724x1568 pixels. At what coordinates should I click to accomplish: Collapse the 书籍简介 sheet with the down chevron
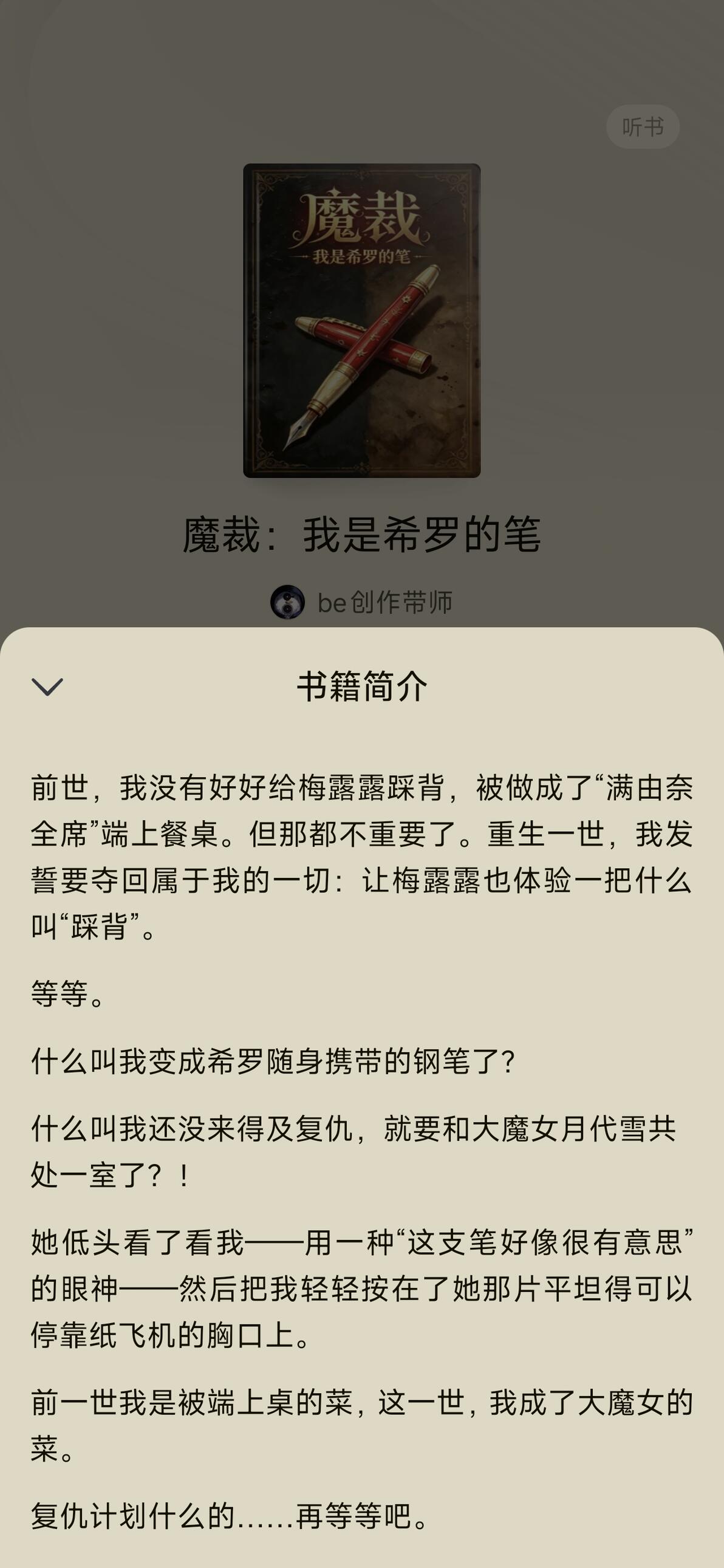[x=47, y=687]
